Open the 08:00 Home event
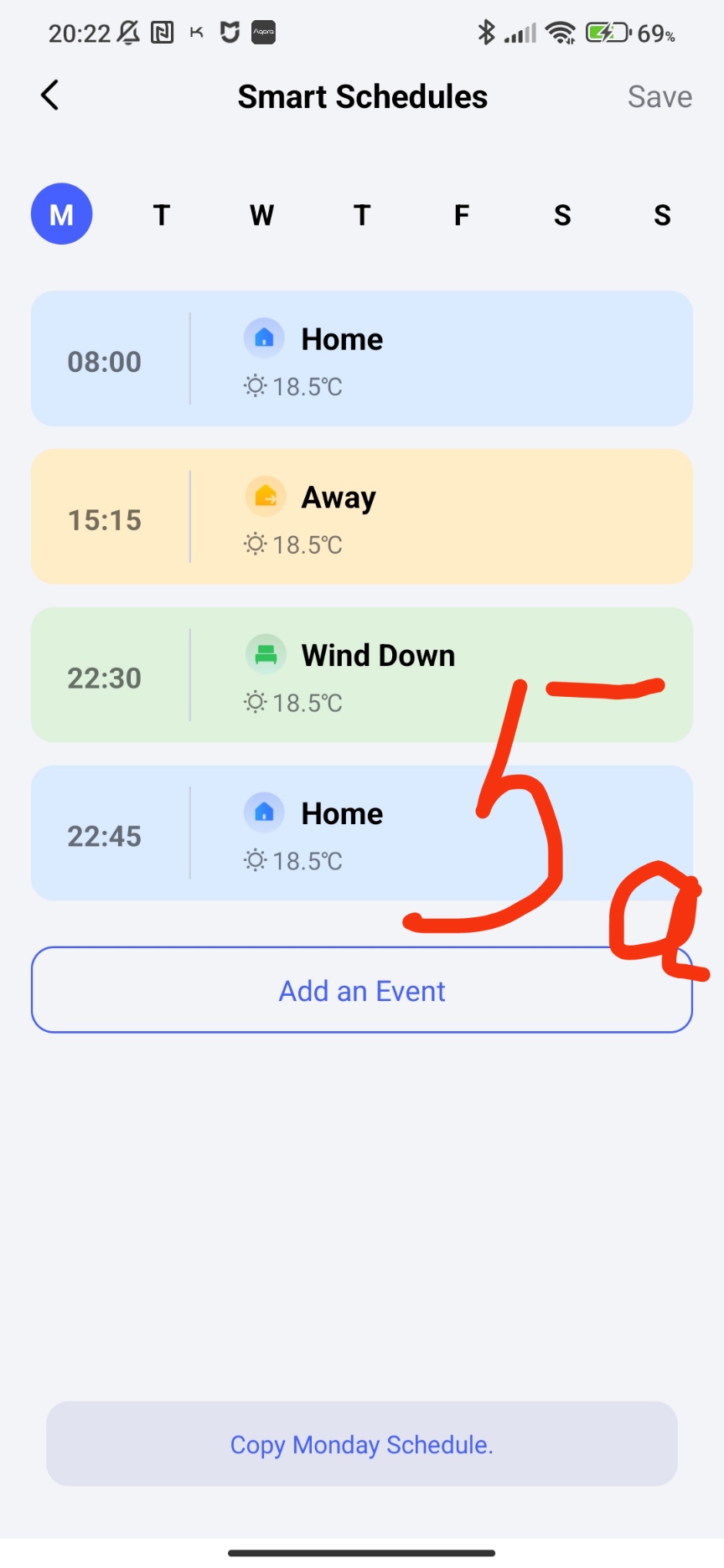Screen dimensions: 724x1568 [x=362, y=358]
